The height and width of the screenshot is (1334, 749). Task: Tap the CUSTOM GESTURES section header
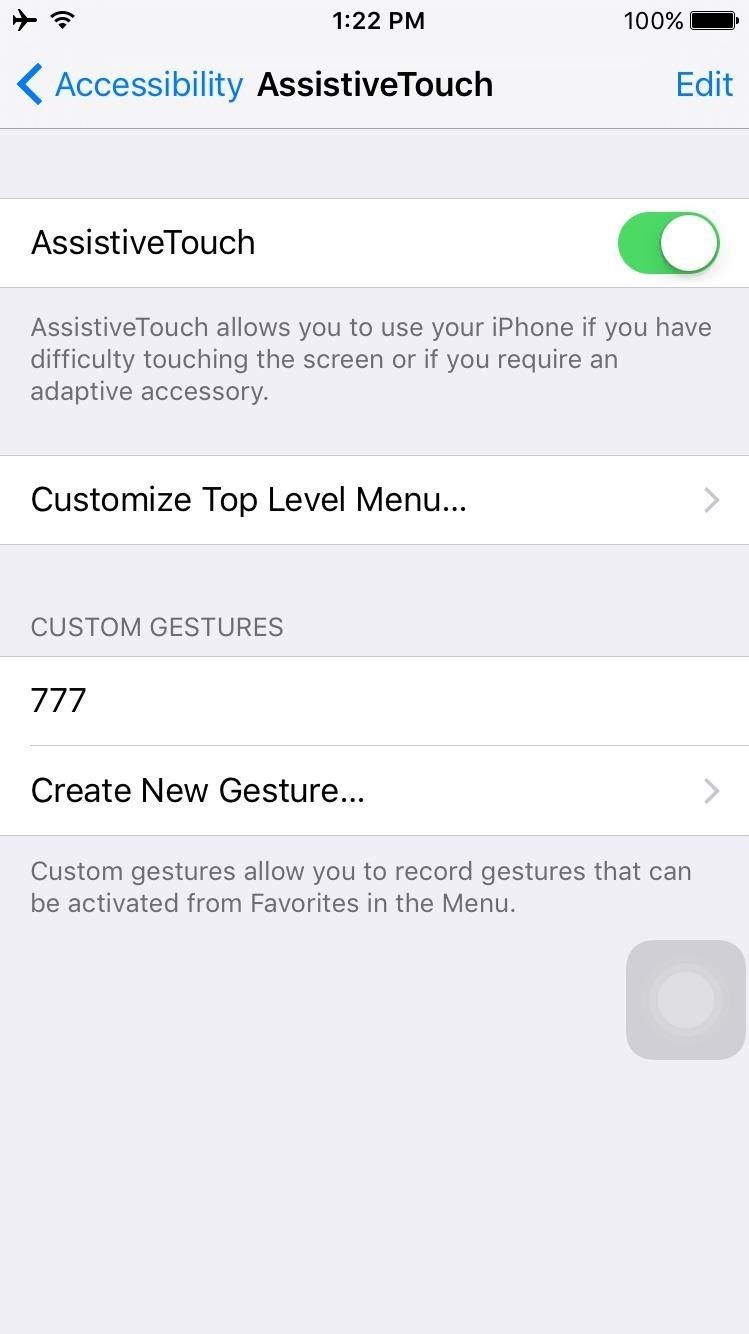pos(156,627)
